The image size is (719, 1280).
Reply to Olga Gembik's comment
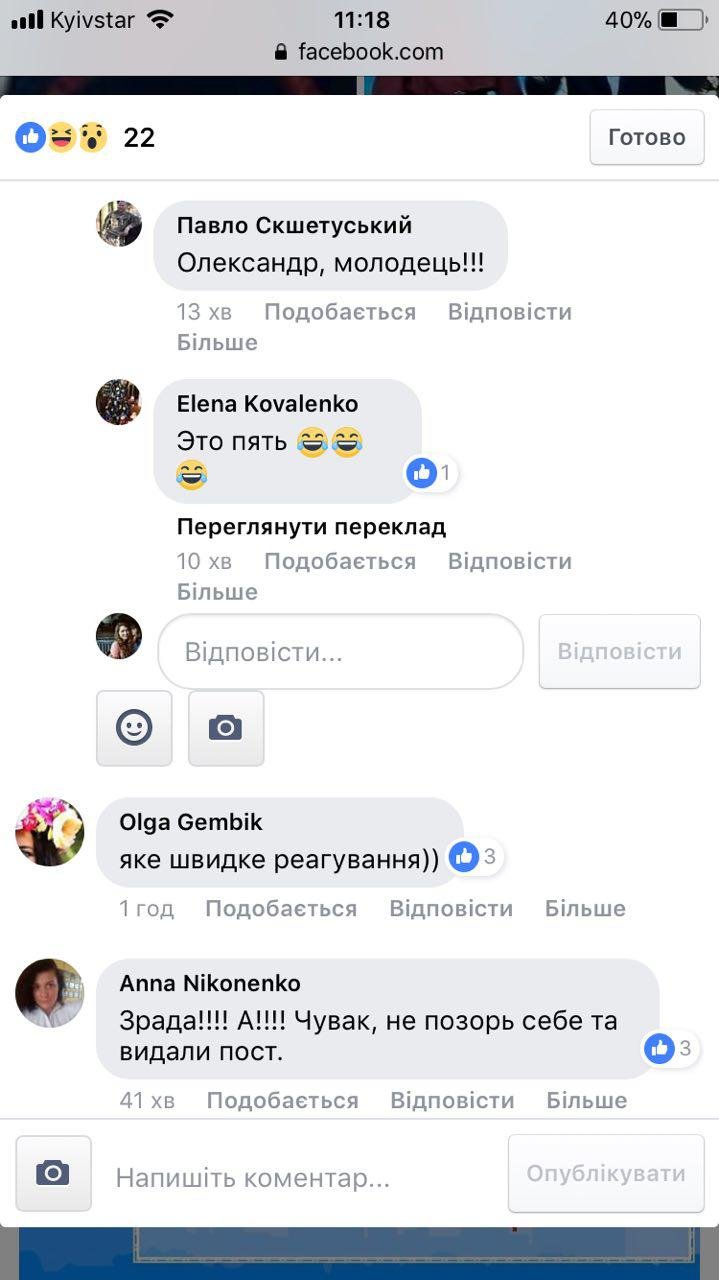click(451, 909)
